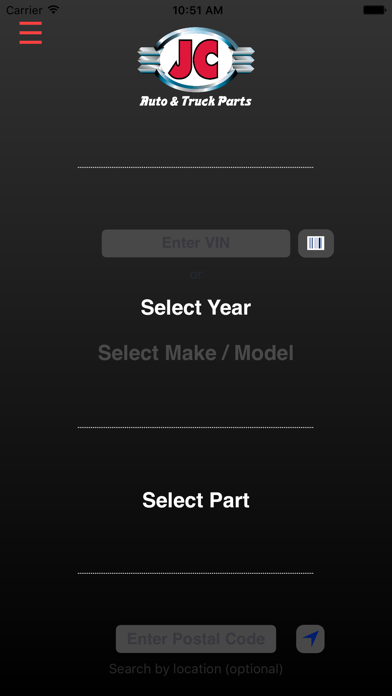Use current location arrow button
This screenshot has width=392, height=696.
coord(310,639)
